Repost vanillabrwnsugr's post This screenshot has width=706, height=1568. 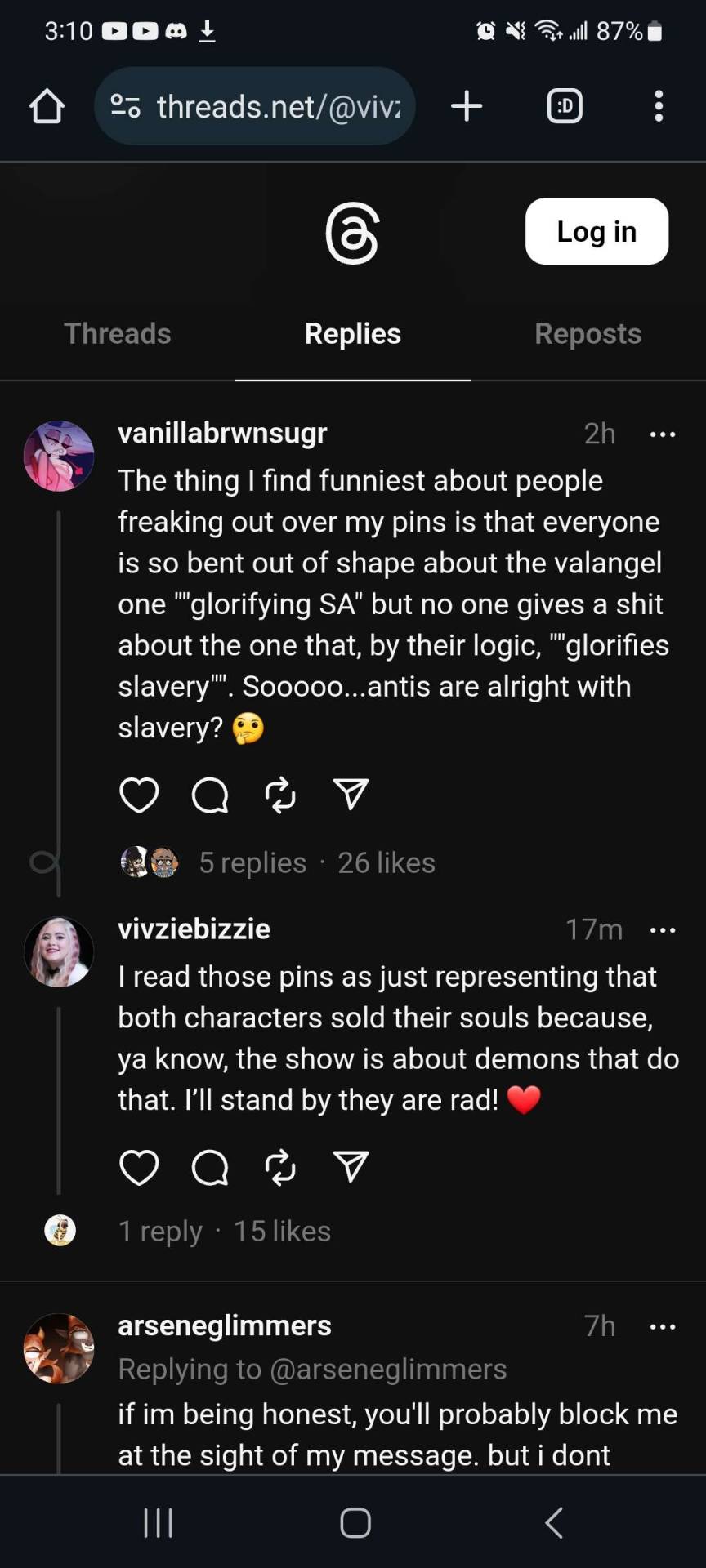280,795
